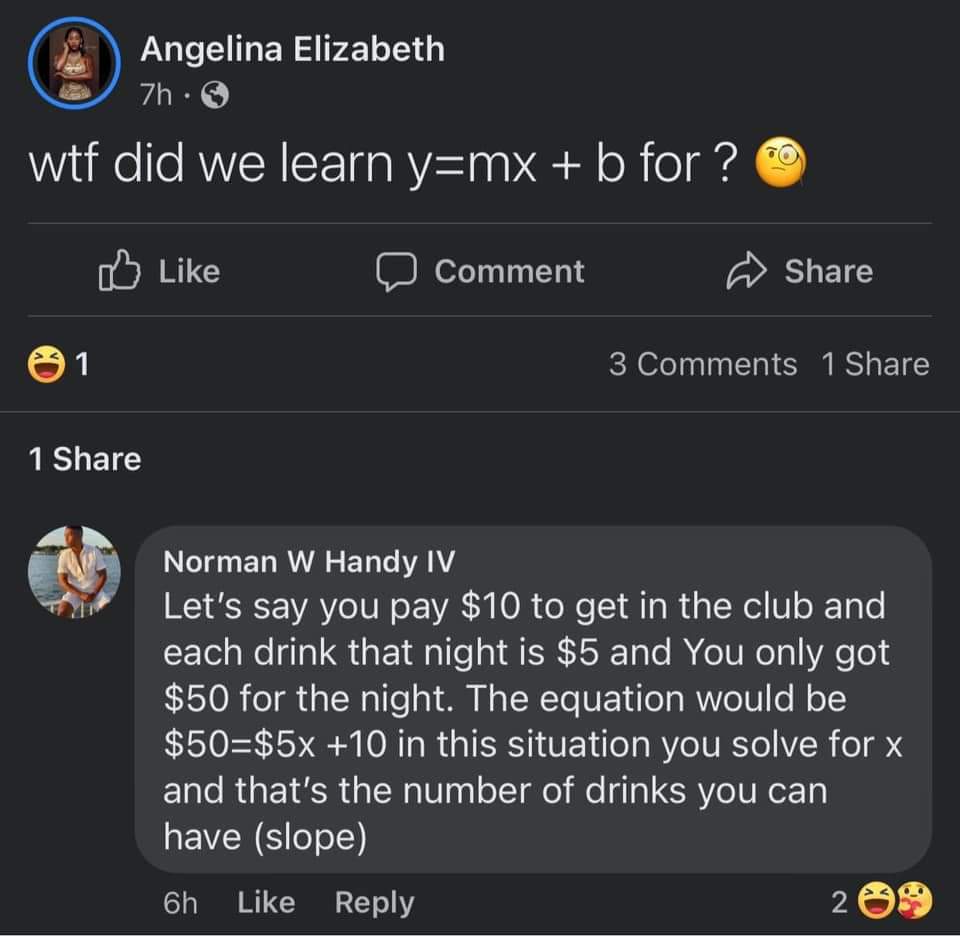Viewport: 960px width, 936px height.
Task: Reply to Norman W Handy IV's comment
Action: 374,902
